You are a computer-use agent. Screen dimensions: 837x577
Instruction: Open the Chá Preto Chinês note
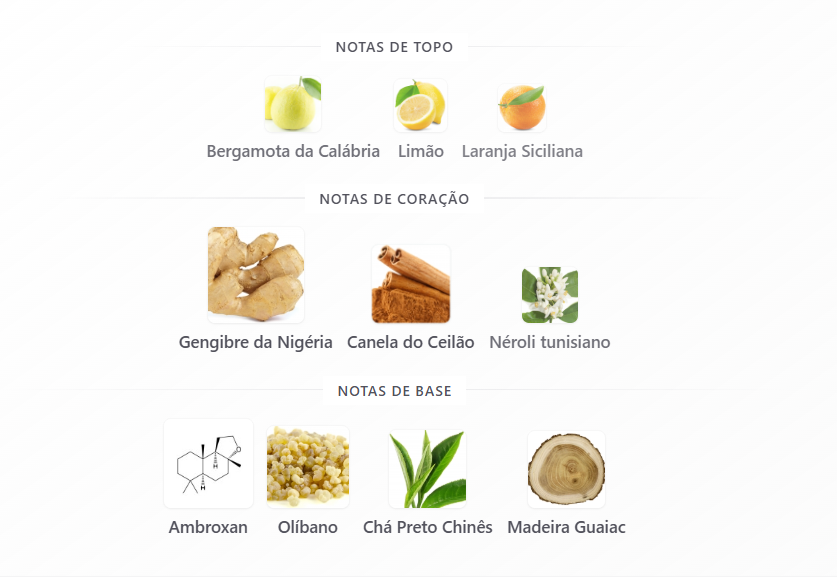click(427, 469)
